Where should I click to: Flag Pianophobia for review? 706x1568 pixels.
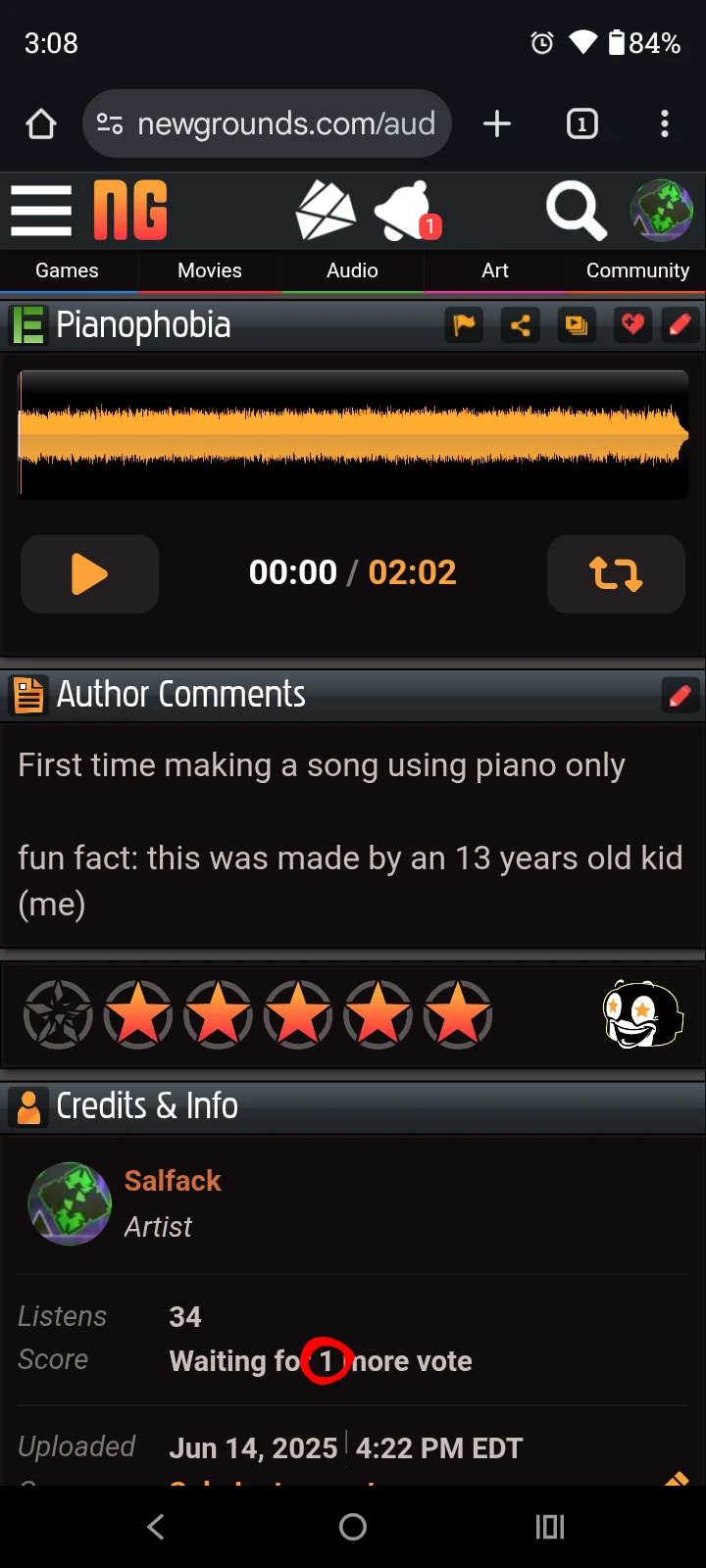tap(465, 325)
